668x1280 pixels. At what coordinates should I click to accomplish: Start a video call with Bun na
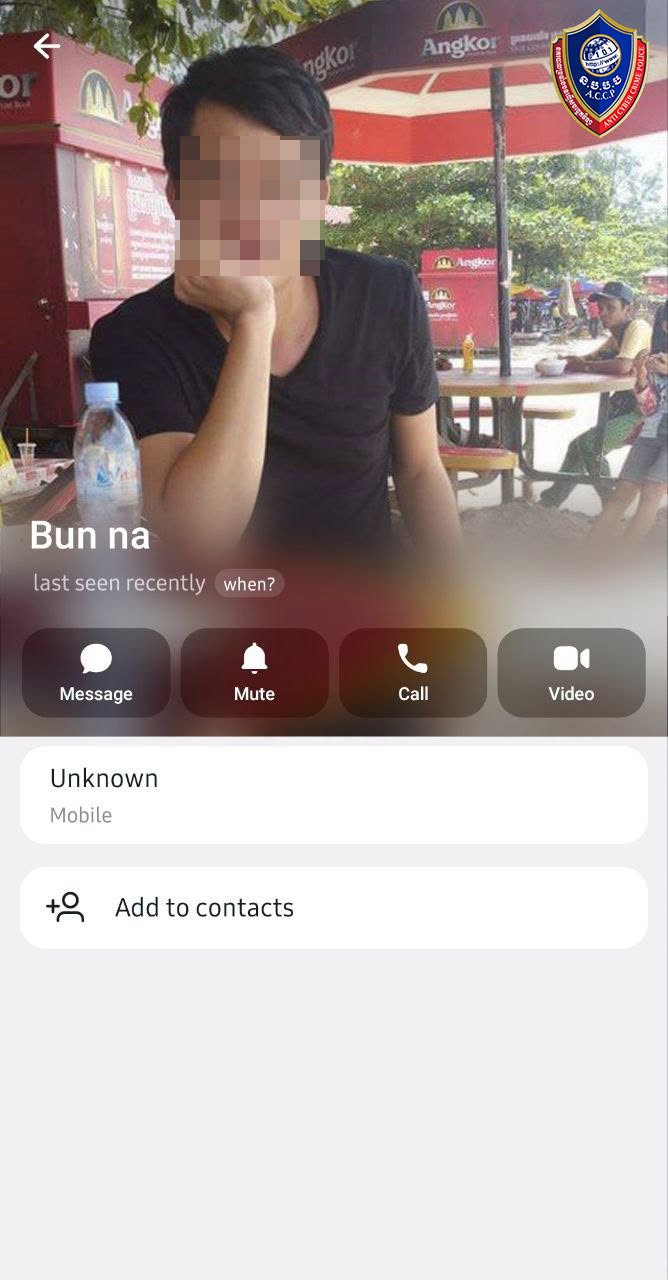click(x=571, y=673)
